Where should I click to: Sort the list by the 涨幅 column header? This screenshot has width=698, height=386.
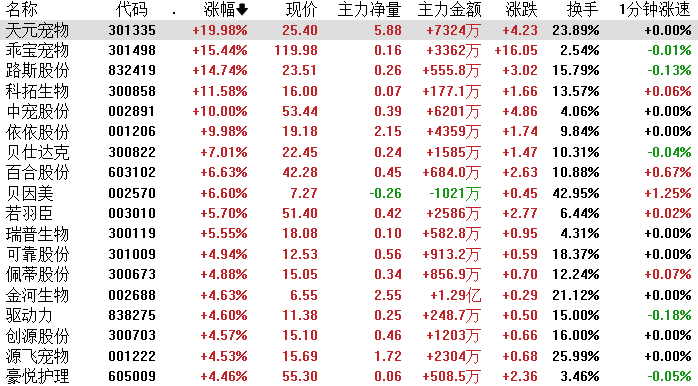pos(225,9)
